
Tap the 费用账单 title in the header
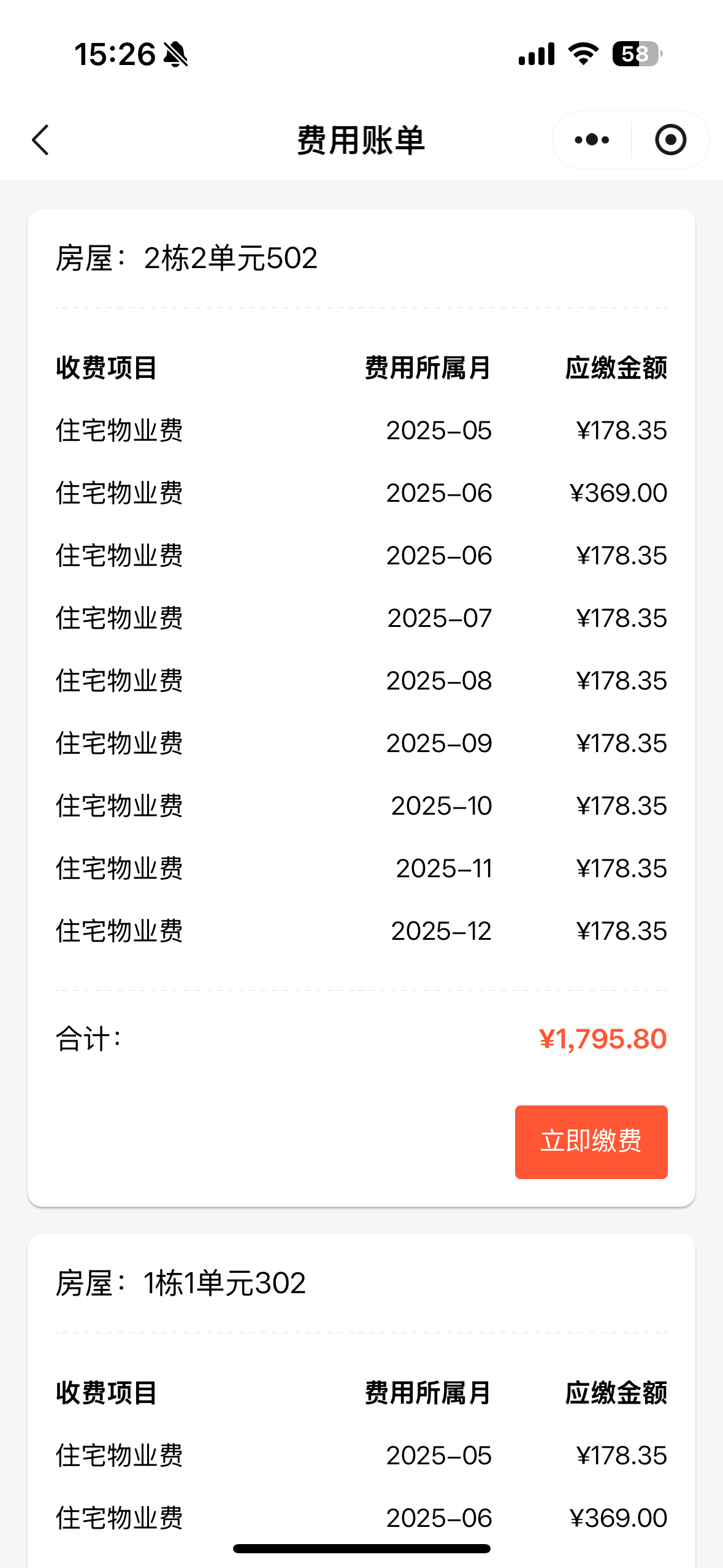click(x=361, y=140)
